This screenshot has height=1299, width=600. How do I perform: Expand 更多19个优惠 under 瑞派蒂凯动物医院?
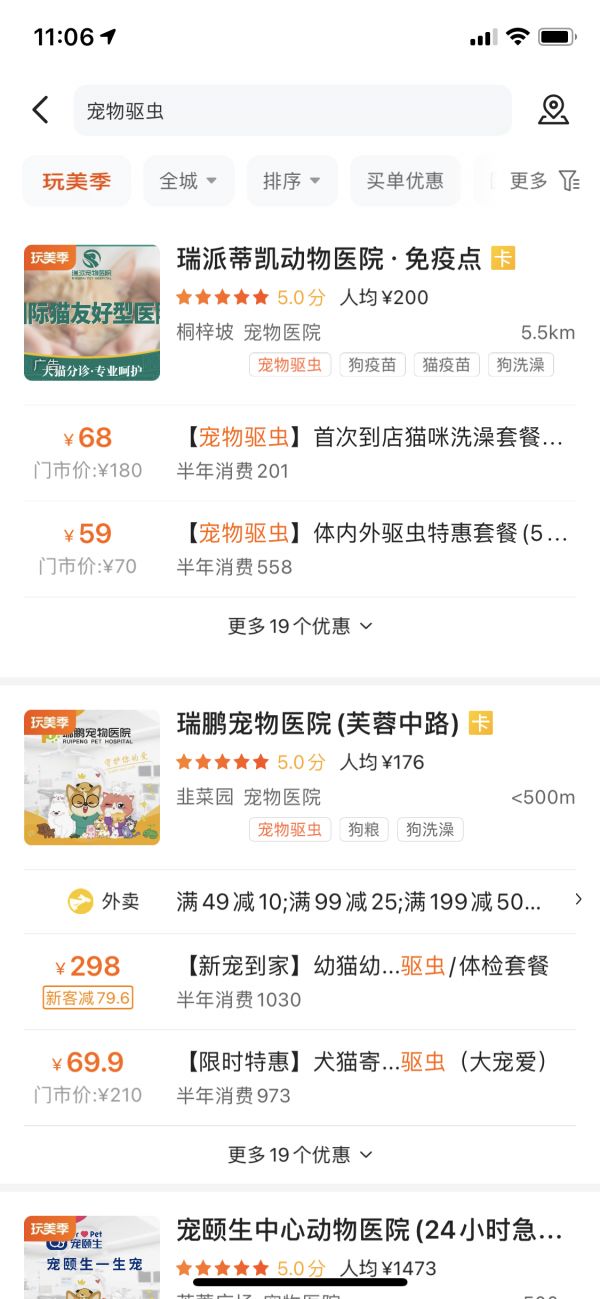299,626
